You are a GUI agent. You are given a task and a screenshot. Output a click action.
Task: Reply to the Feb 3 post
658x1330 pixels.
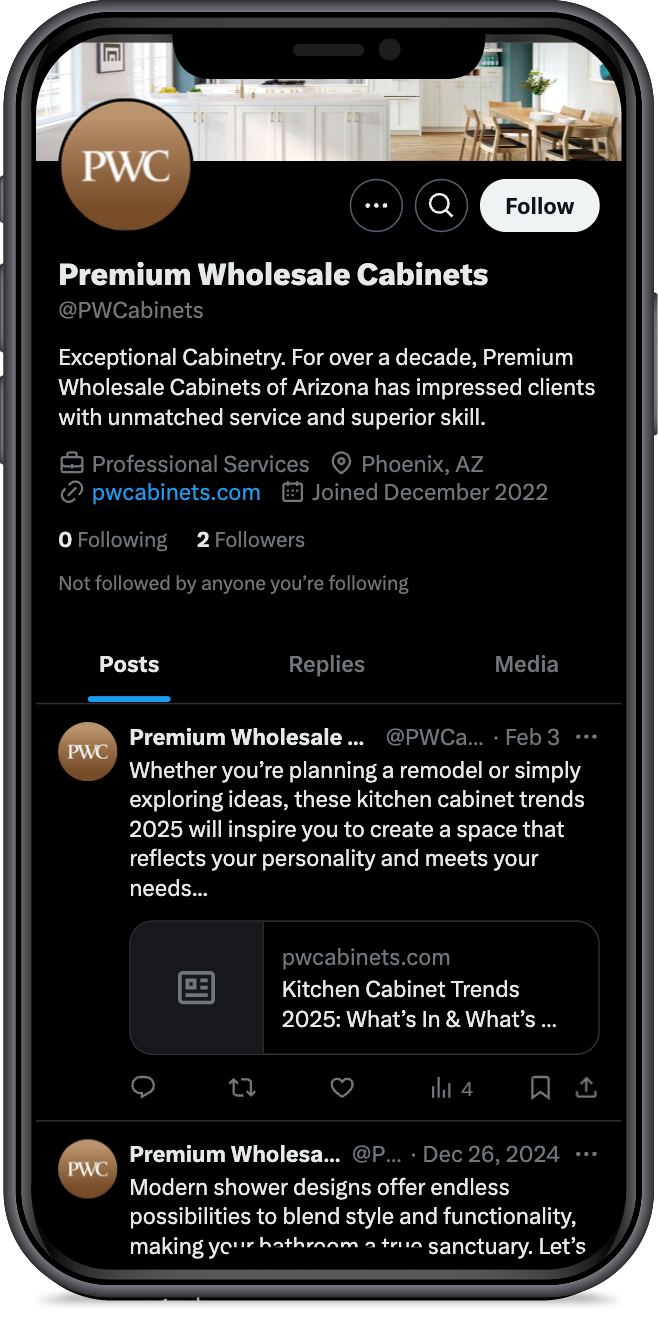tap(143, 1088)
